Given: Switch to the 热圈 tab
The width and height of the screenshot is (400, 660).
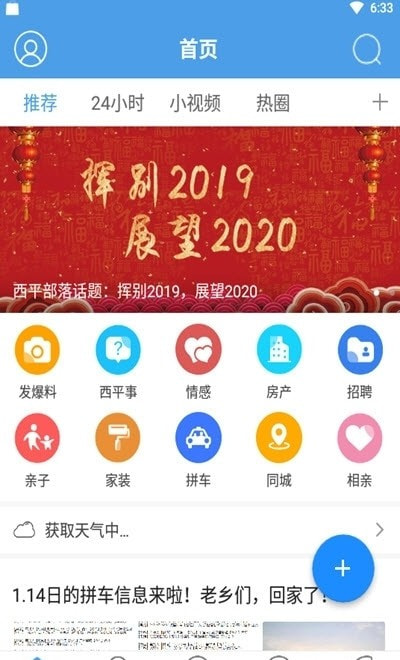Looking at the screenshot, I should point(273,103).
